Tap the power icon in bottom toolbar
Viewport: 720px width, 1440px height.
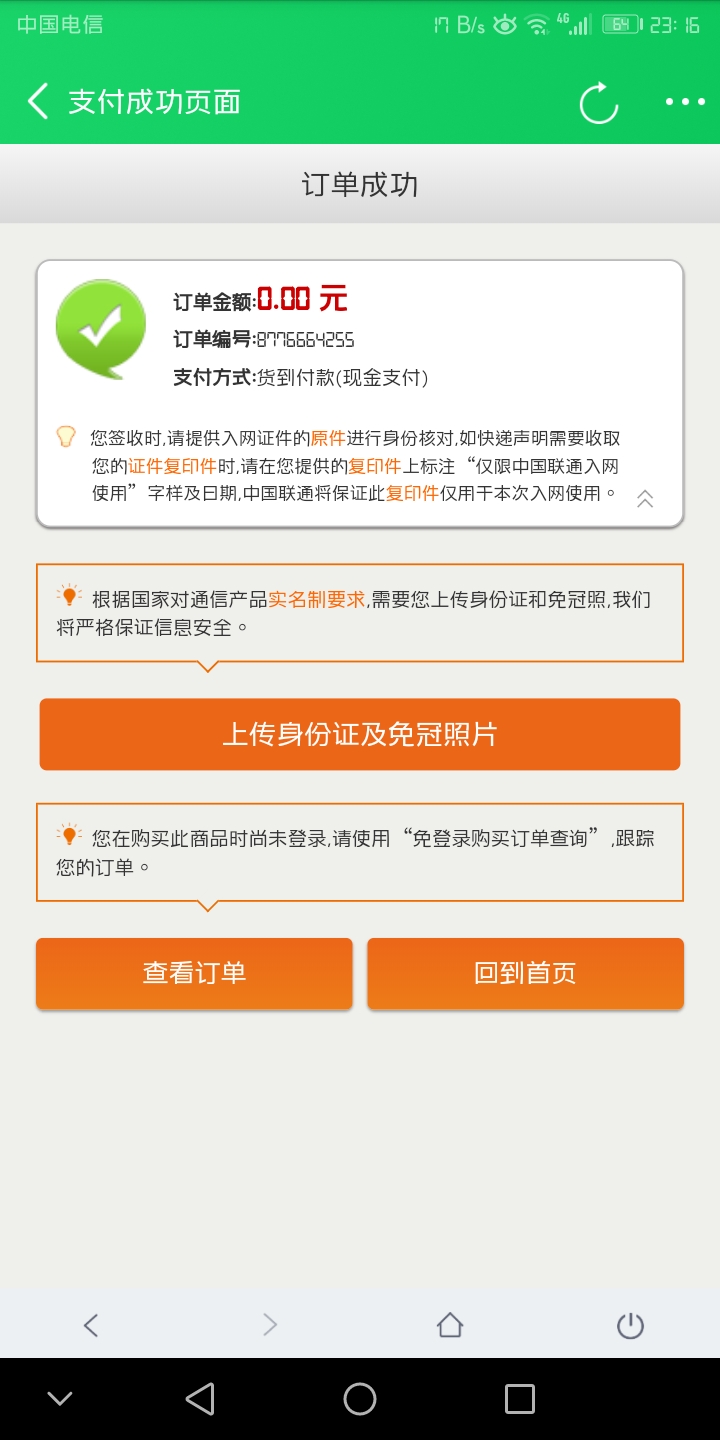(x=630, y=1325)
